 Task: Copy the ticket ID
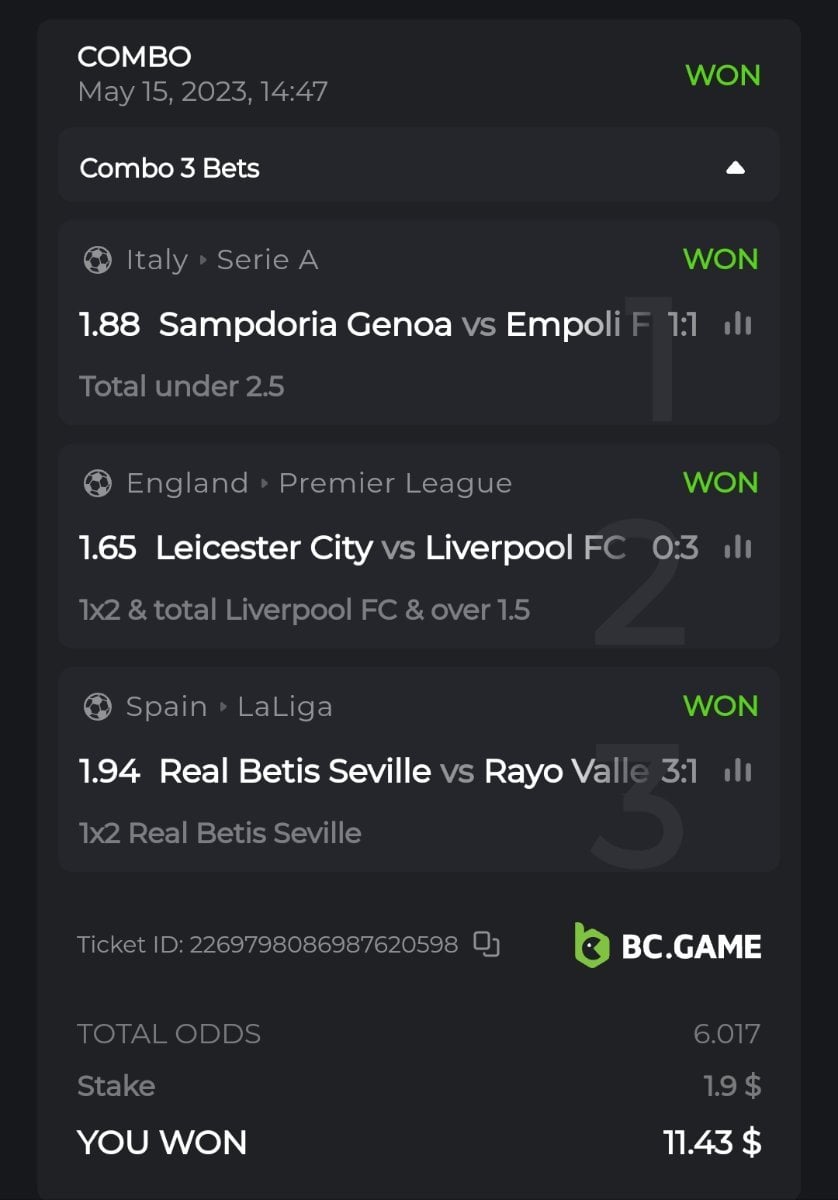[486, 944]
